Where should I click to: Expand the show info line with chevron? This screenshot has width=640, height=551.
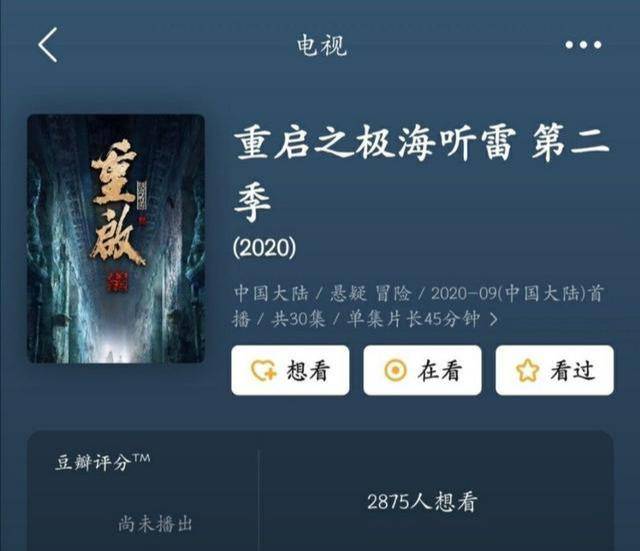493,319
